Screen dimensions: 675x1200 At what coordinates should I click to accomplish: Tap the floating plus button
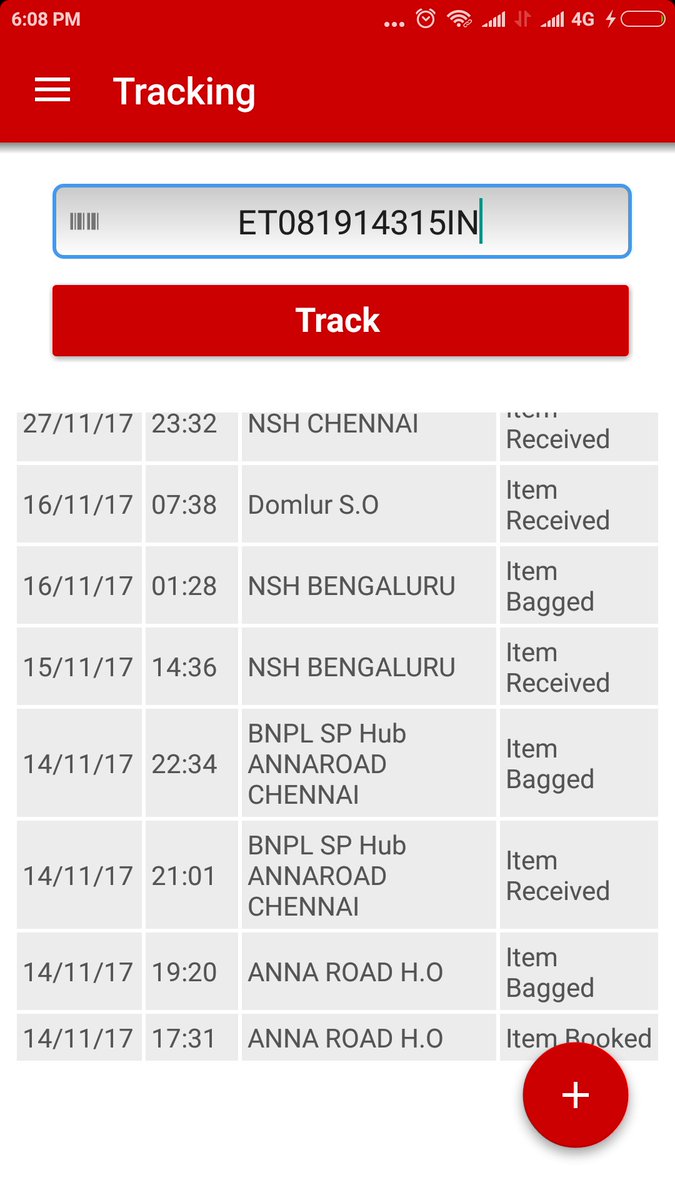pos(575,1095)
